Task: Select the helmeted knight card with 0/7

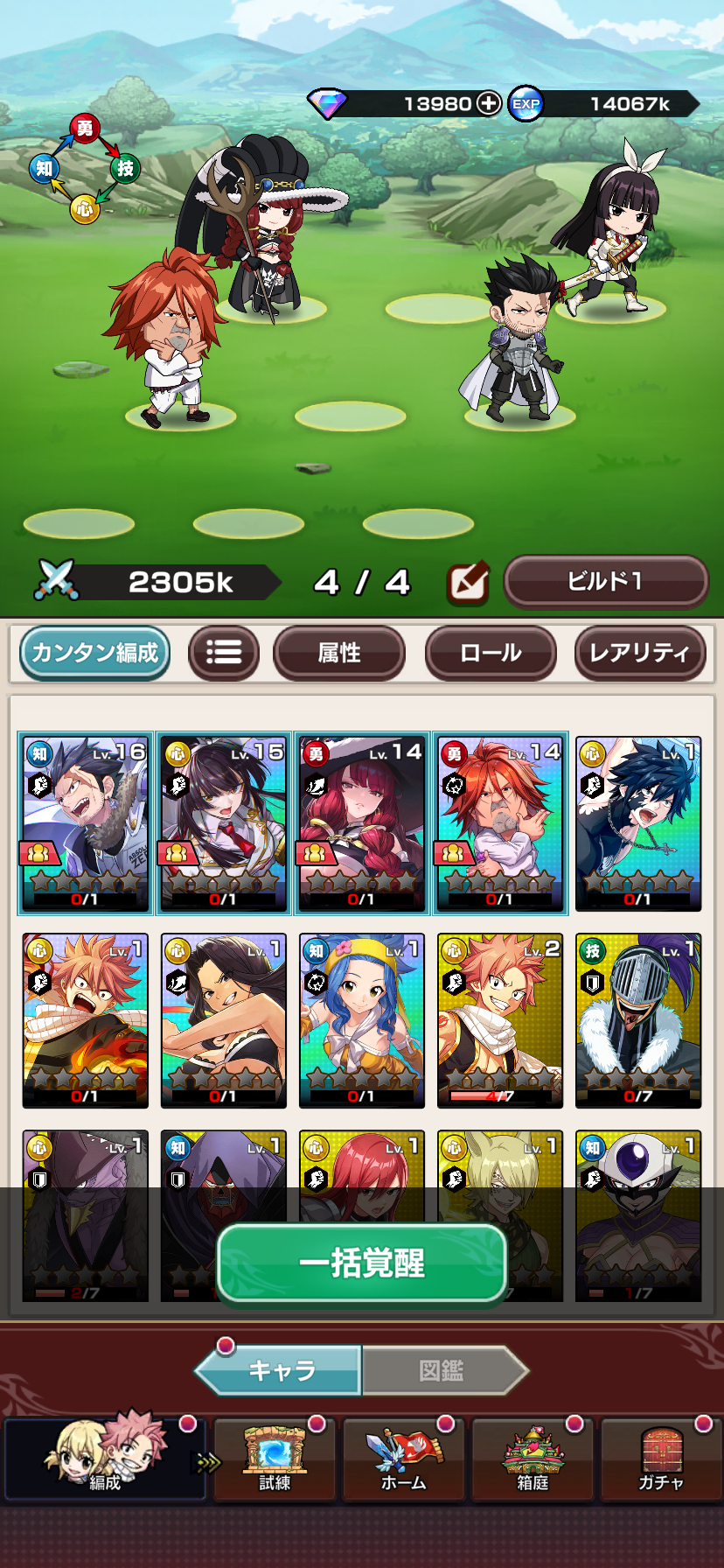Action: (638, 1020)
